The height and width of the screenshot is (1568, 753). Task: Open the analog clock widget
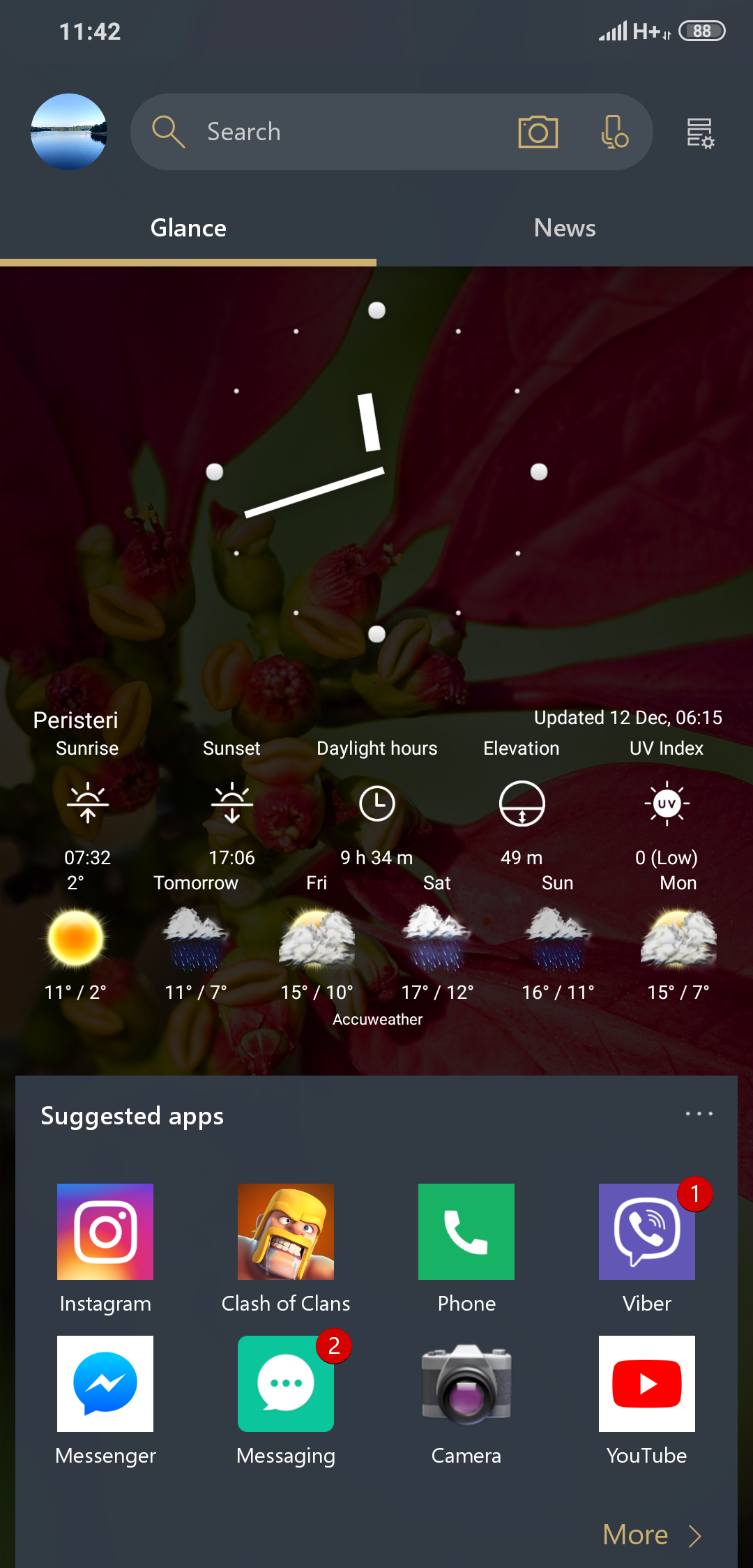coord(376,472)
